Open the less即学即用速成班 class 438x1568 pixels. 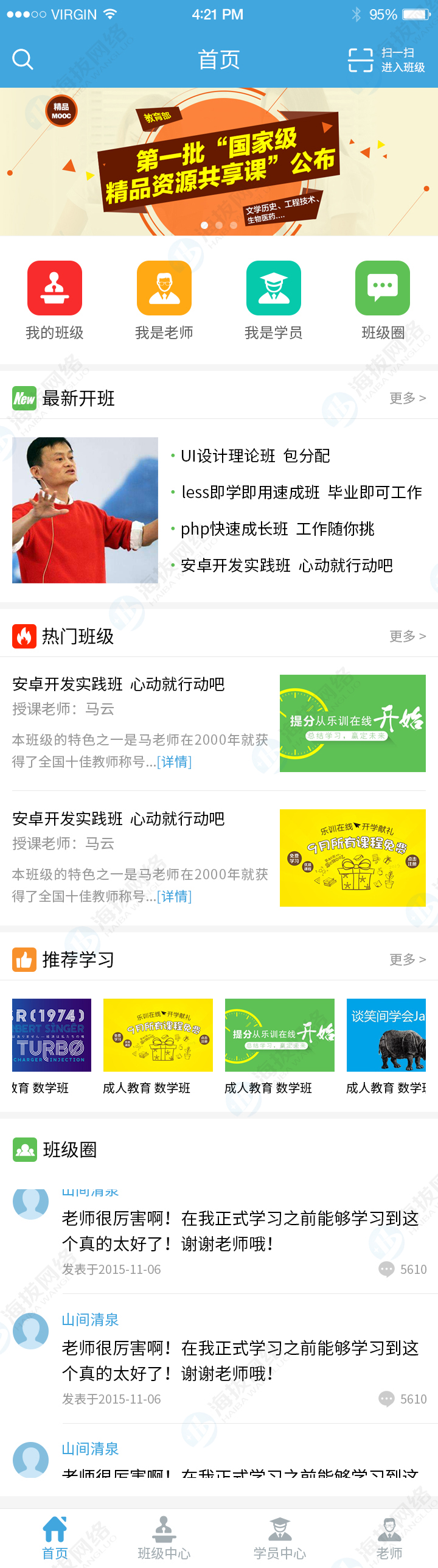pos(301,493)
